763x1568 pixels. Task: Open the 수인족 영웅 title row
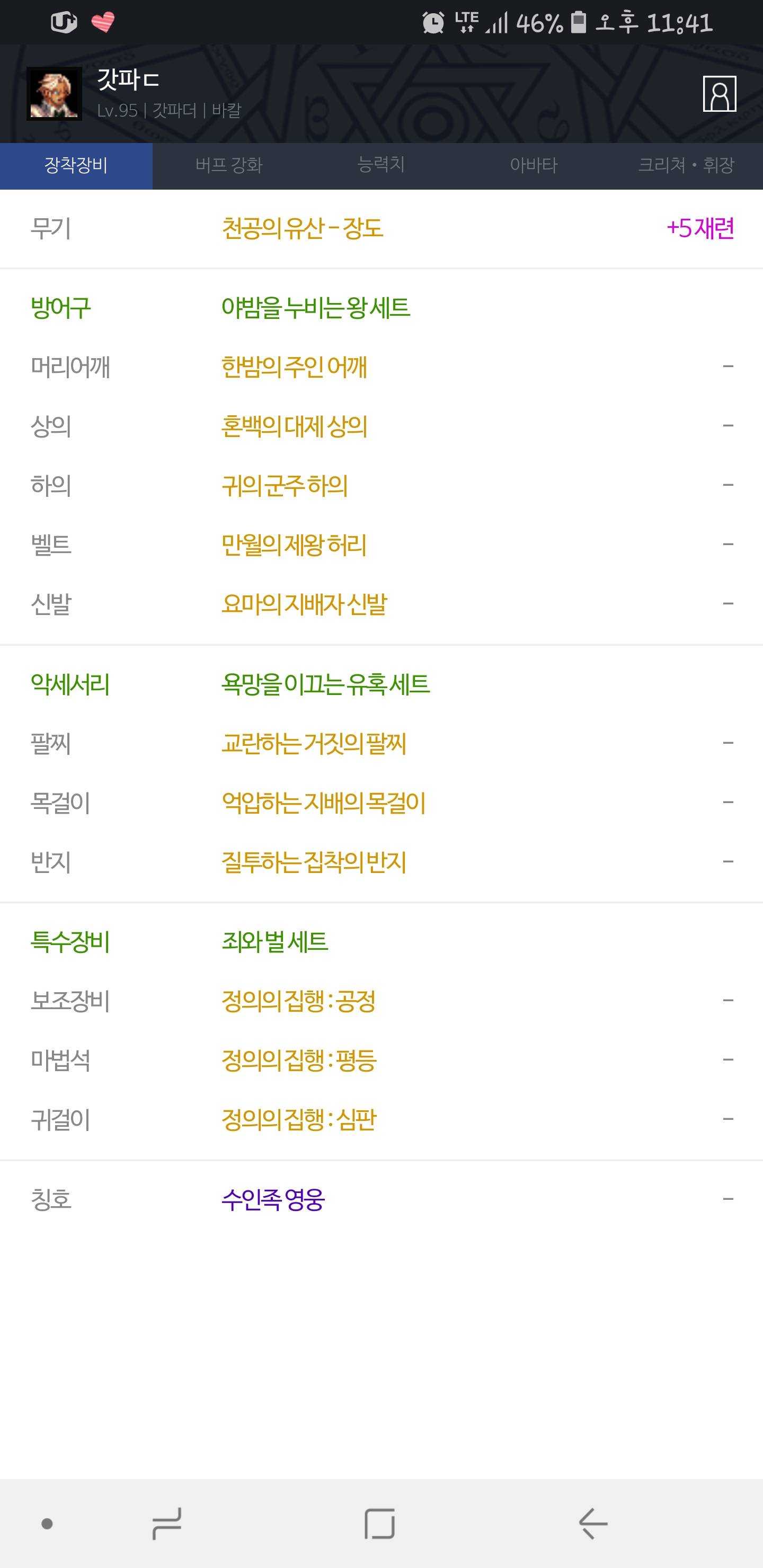point(381,1200)
